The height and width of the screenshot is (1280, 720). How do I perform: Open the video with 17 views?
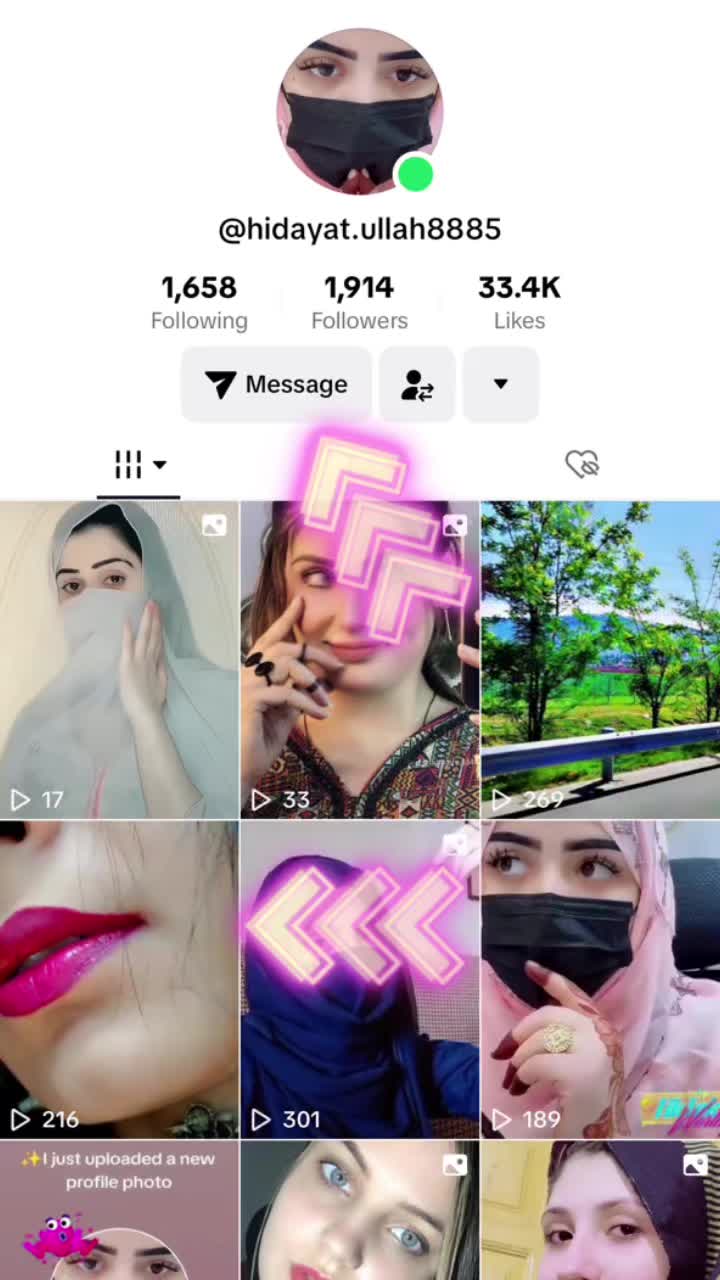119,660
